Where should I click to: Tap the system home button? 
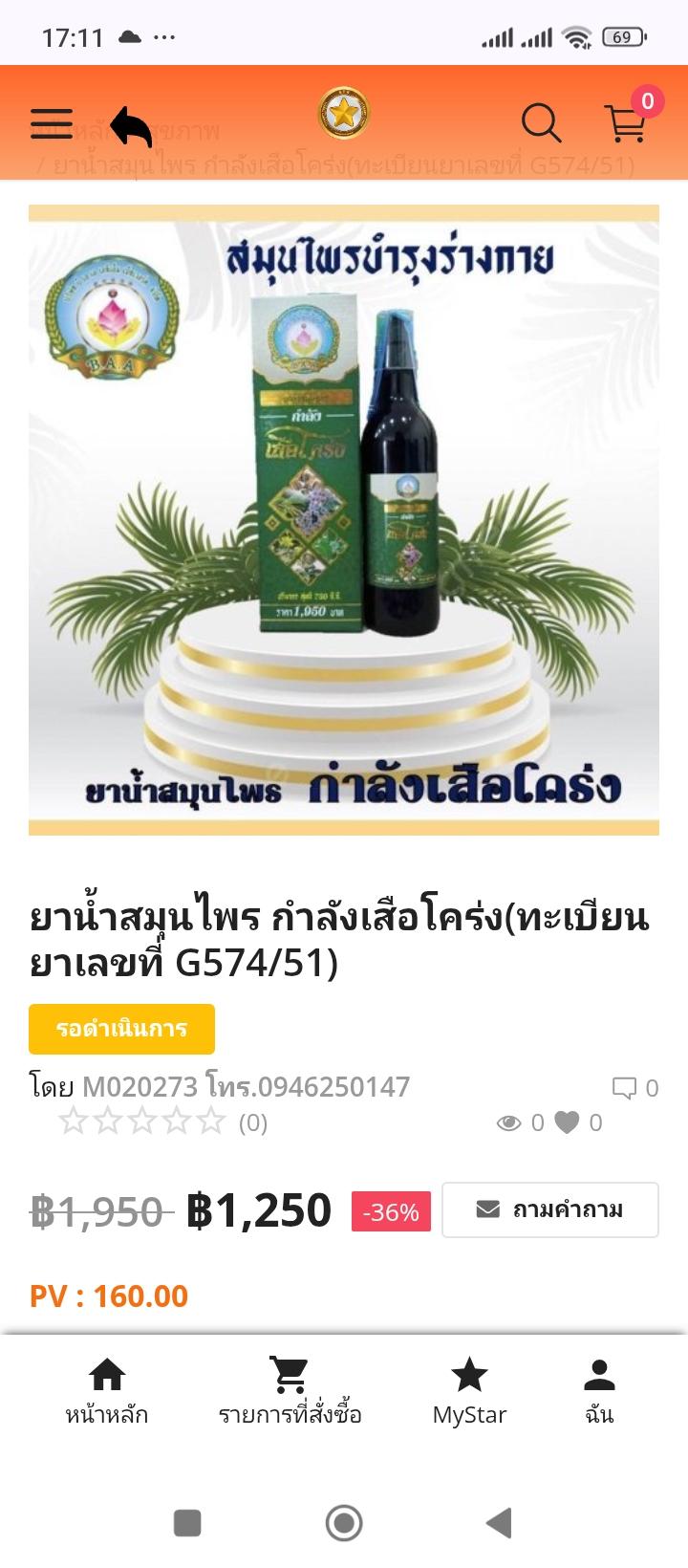(x=344, y=1523)
